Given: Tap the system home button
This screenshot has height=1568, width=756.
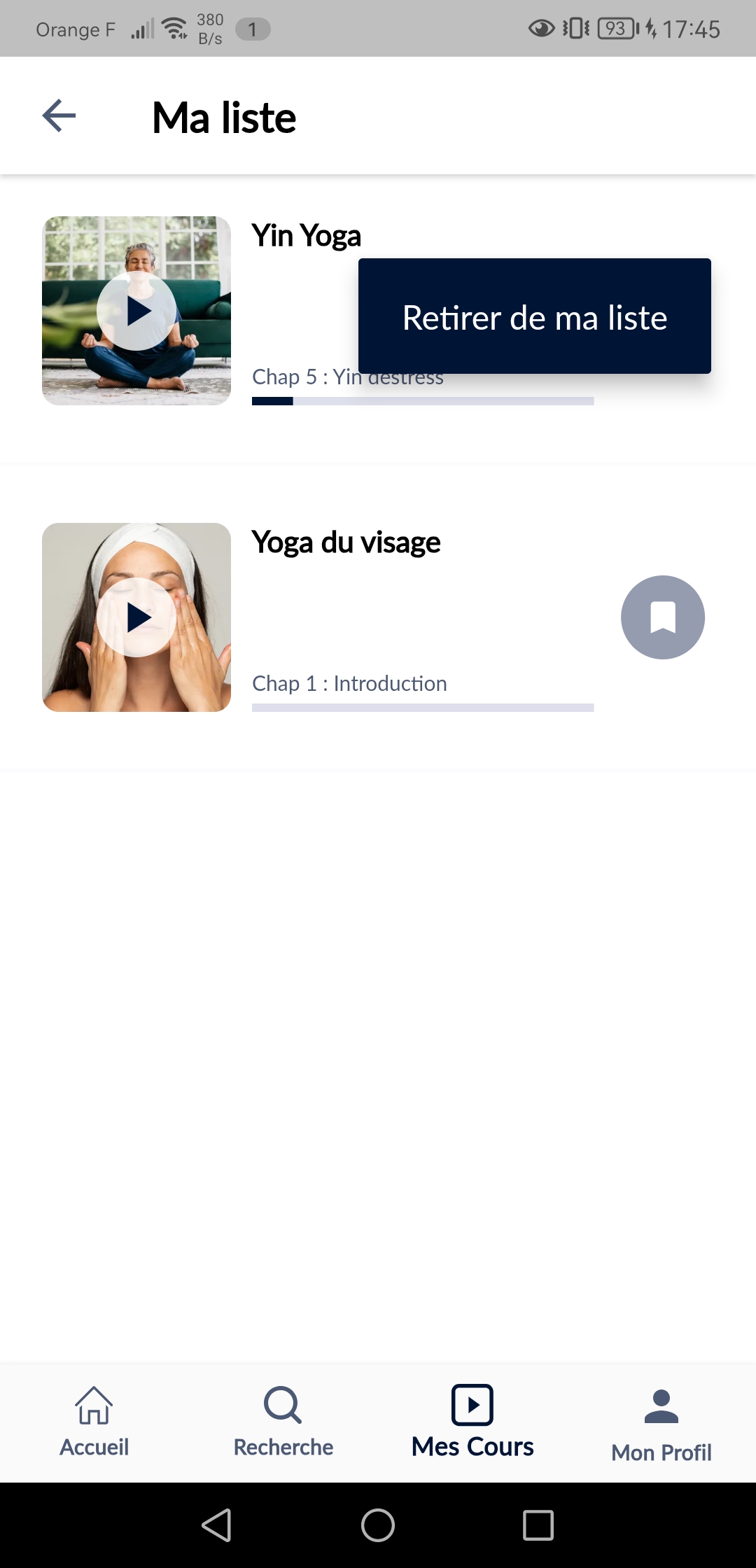Looking at the screenshot, I should click(x=378, y=1525).
